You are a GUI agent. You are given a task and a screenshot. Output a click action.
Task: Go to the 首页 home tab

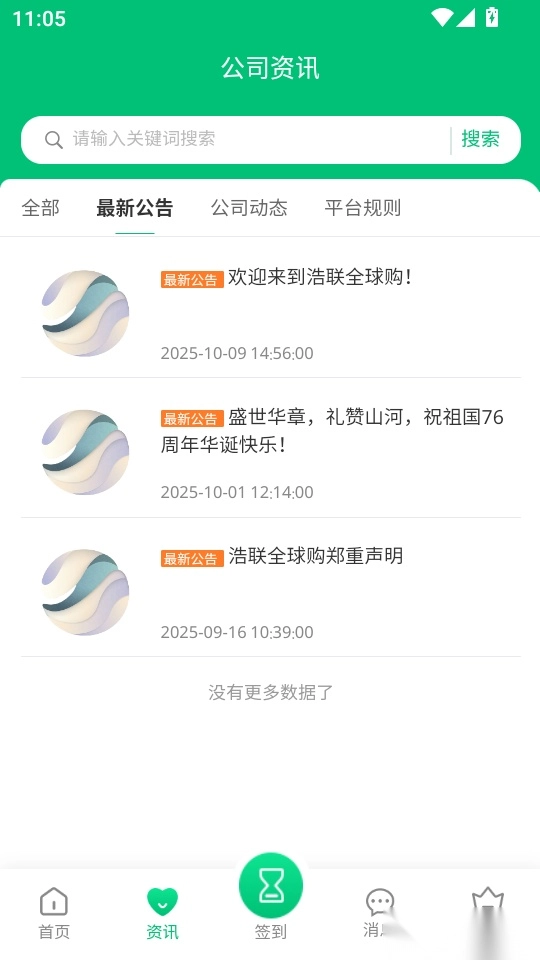pos(54,913)
